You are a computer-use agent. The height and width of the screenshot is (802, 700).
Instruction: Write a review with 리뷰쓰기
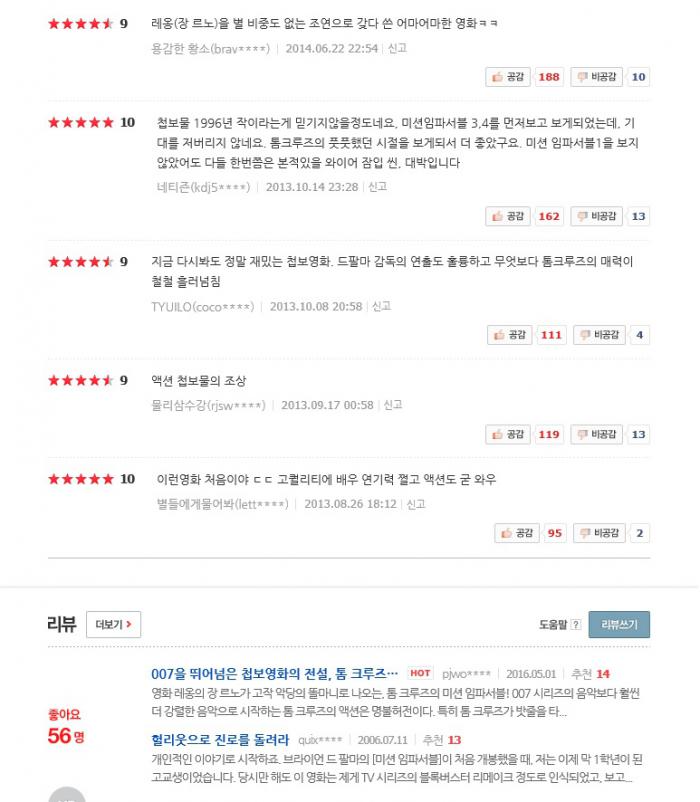point(619,625)
